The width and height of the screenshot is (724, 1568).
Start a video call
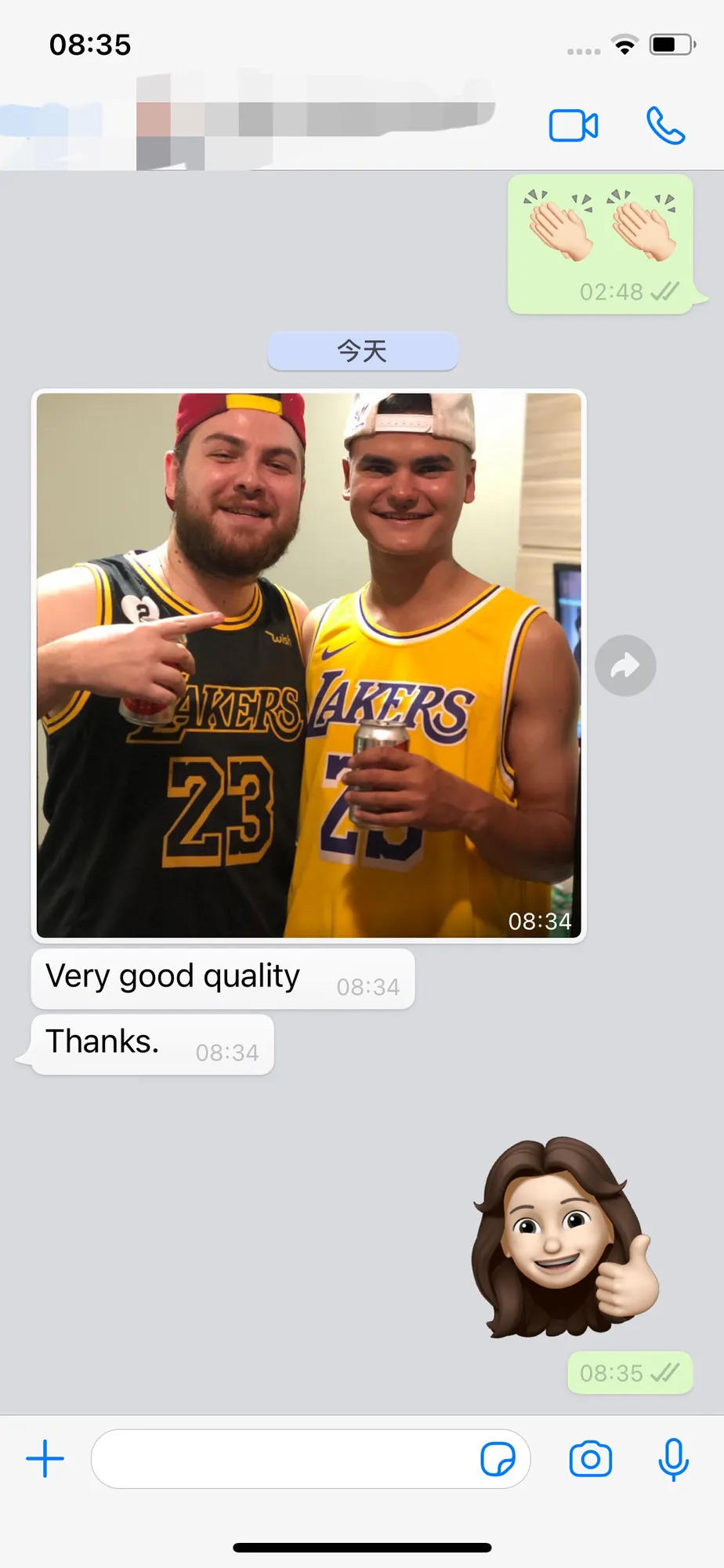click(x=574, y=125)
